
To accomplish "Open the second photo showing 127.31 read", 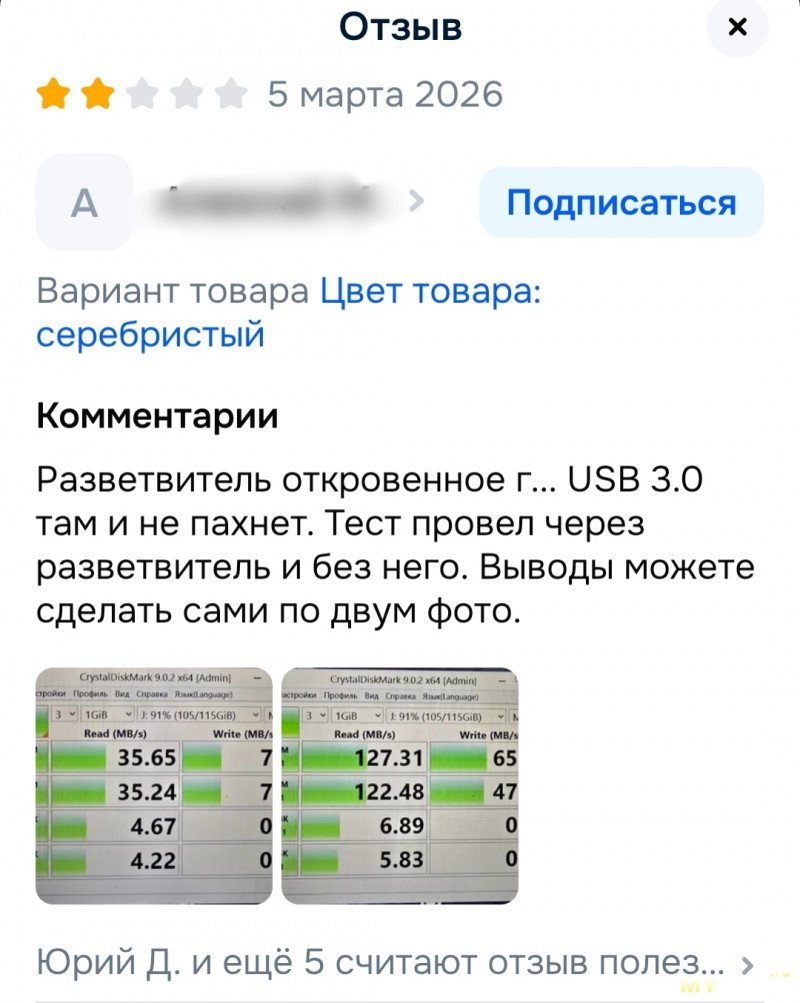I will tap(399, 786).
